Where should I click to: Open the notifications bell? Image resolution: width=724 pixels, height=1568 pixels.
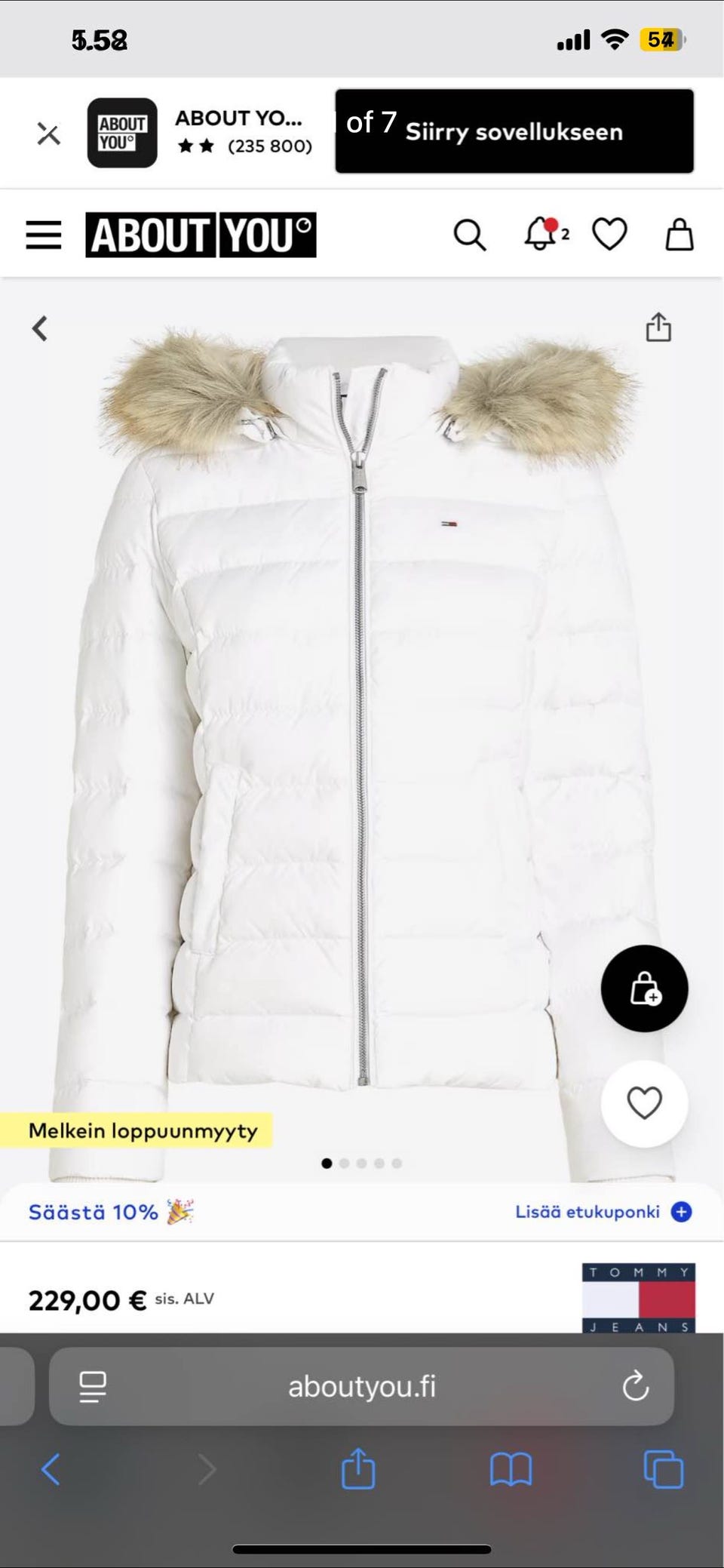(541, 234)
